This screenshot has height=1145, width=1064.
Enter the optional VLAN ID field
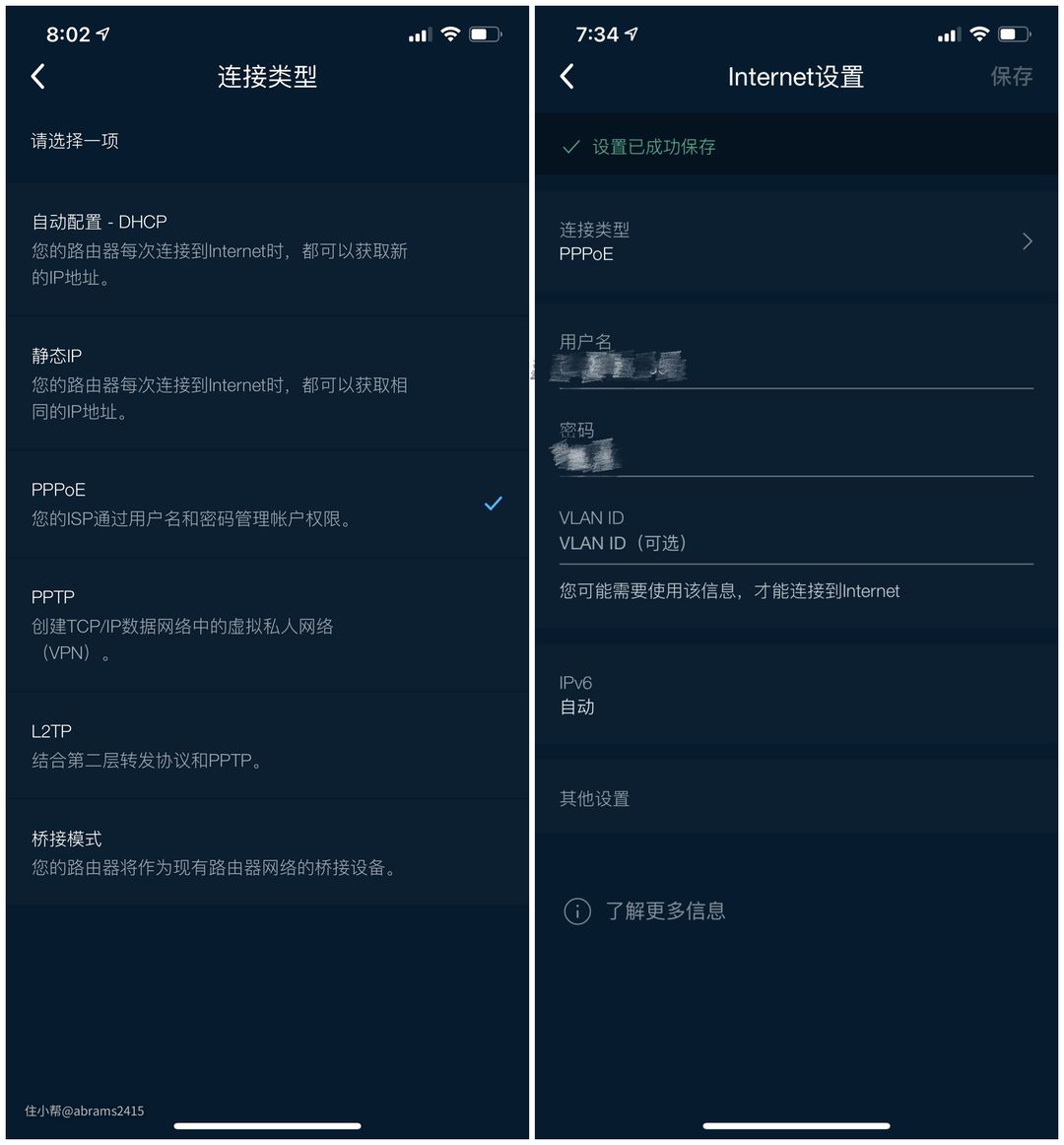(x=795, y=543)
